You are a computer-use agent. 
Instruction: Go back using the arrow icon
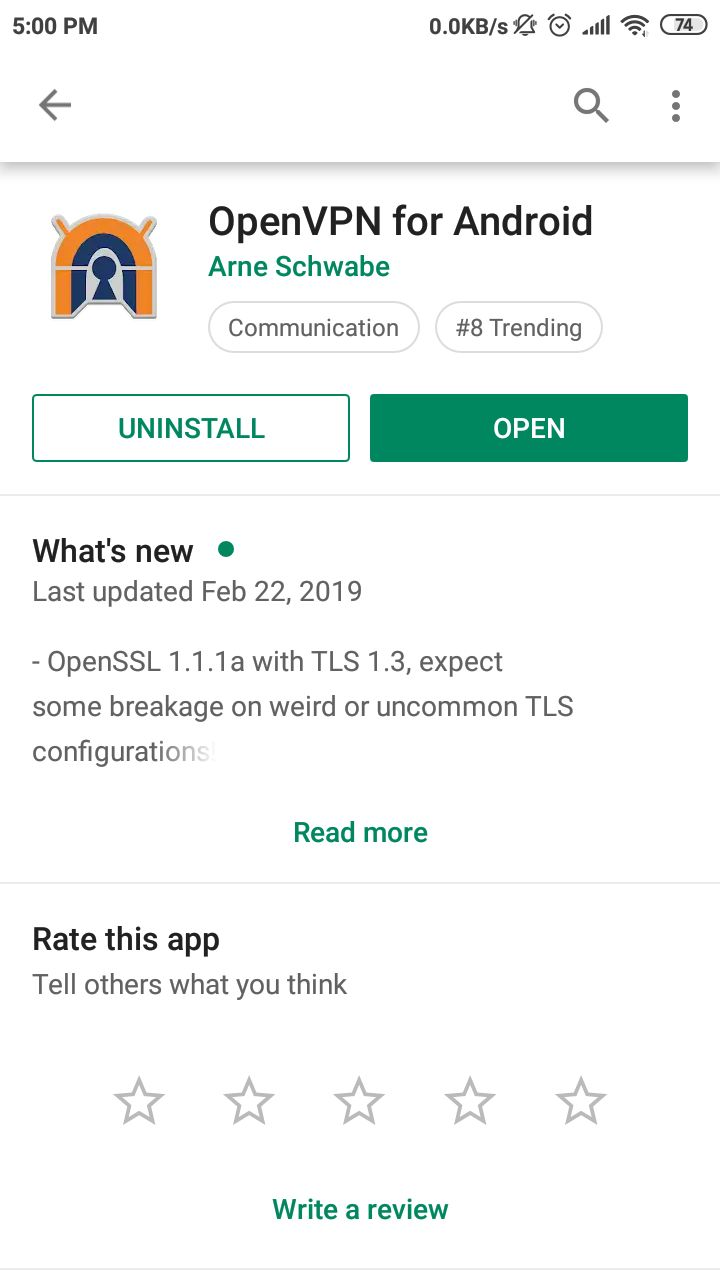click(x=55, y=105)
